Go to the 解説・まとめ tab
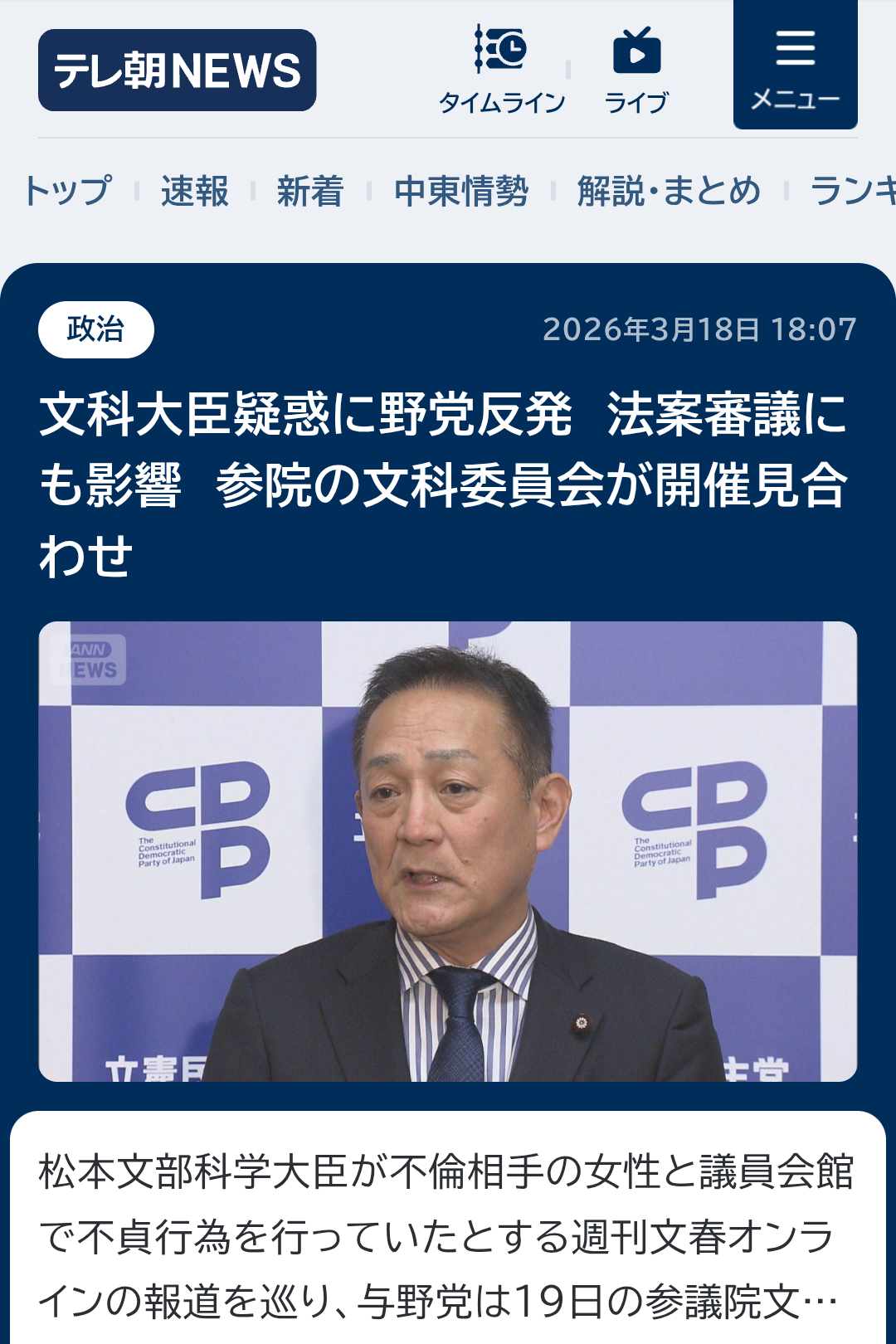Screen dimensions: 896x1344 point(669,192)
